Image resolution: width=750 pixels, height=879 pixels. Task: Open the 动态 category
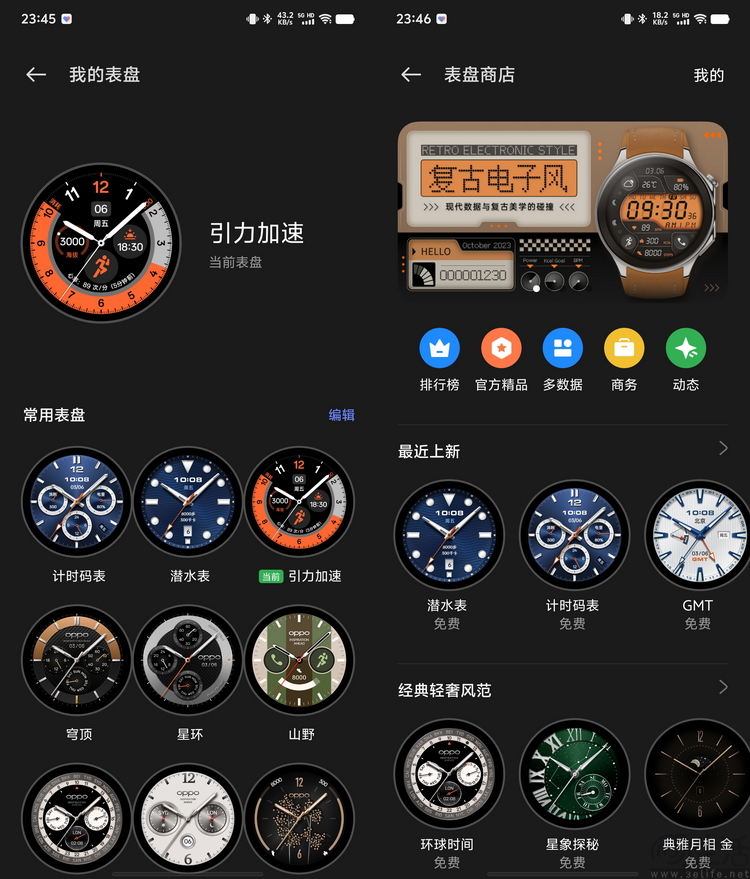686,349
